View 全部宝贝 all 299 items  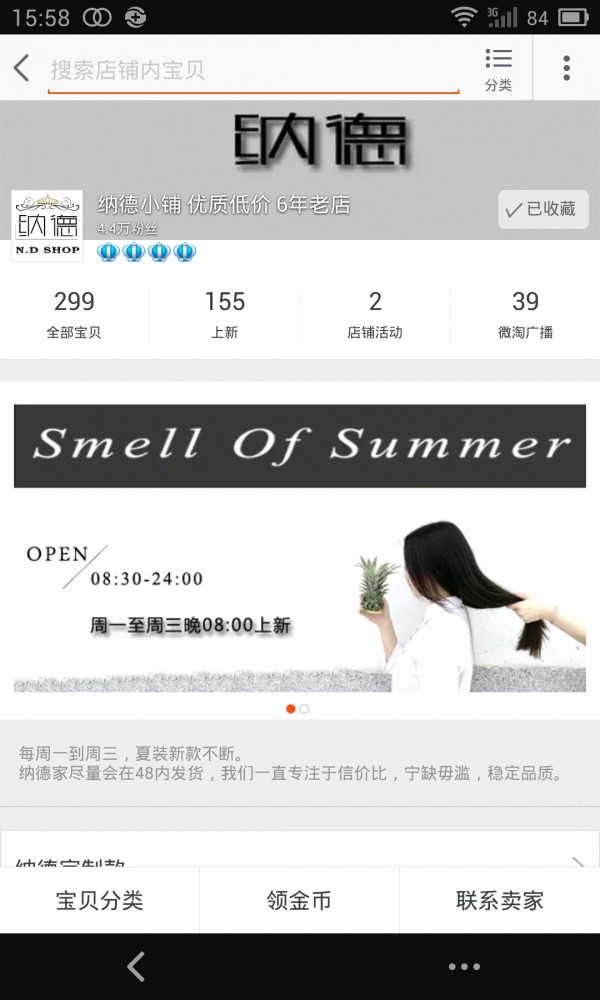74,314
